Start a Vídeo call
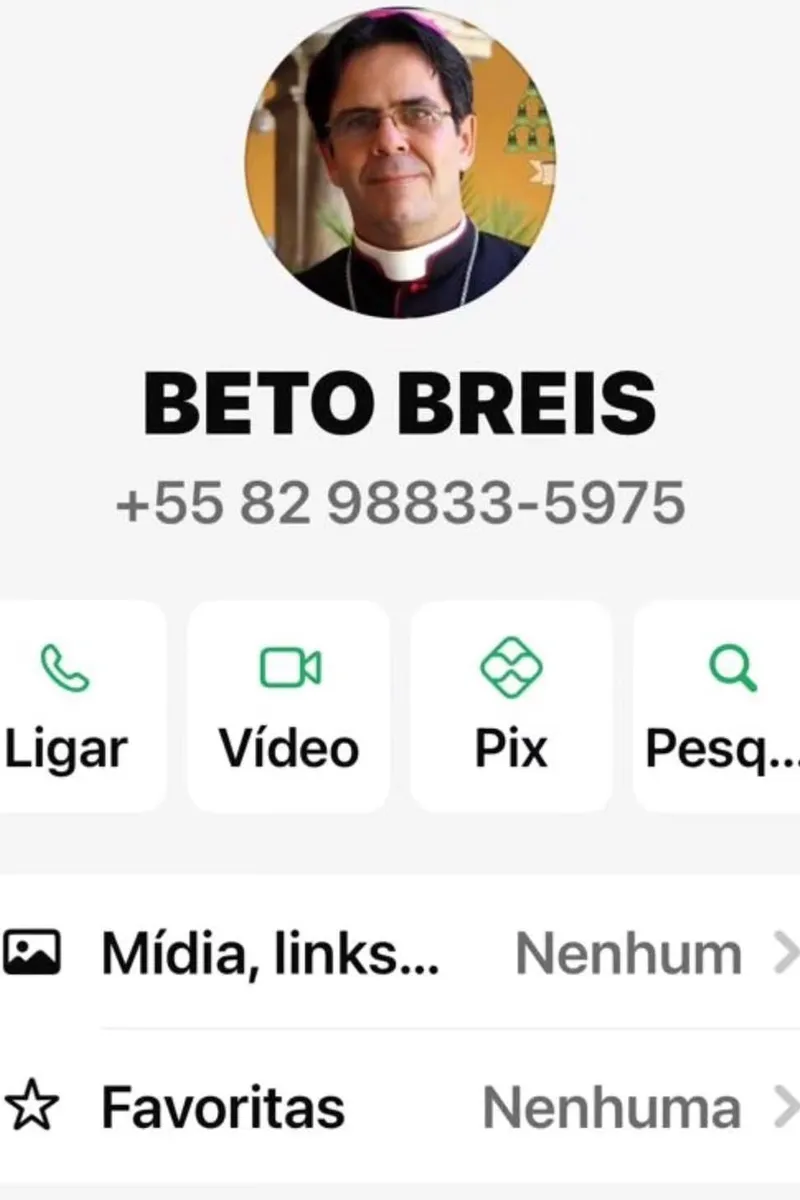800x1200 pixels. tap(289, 706)
